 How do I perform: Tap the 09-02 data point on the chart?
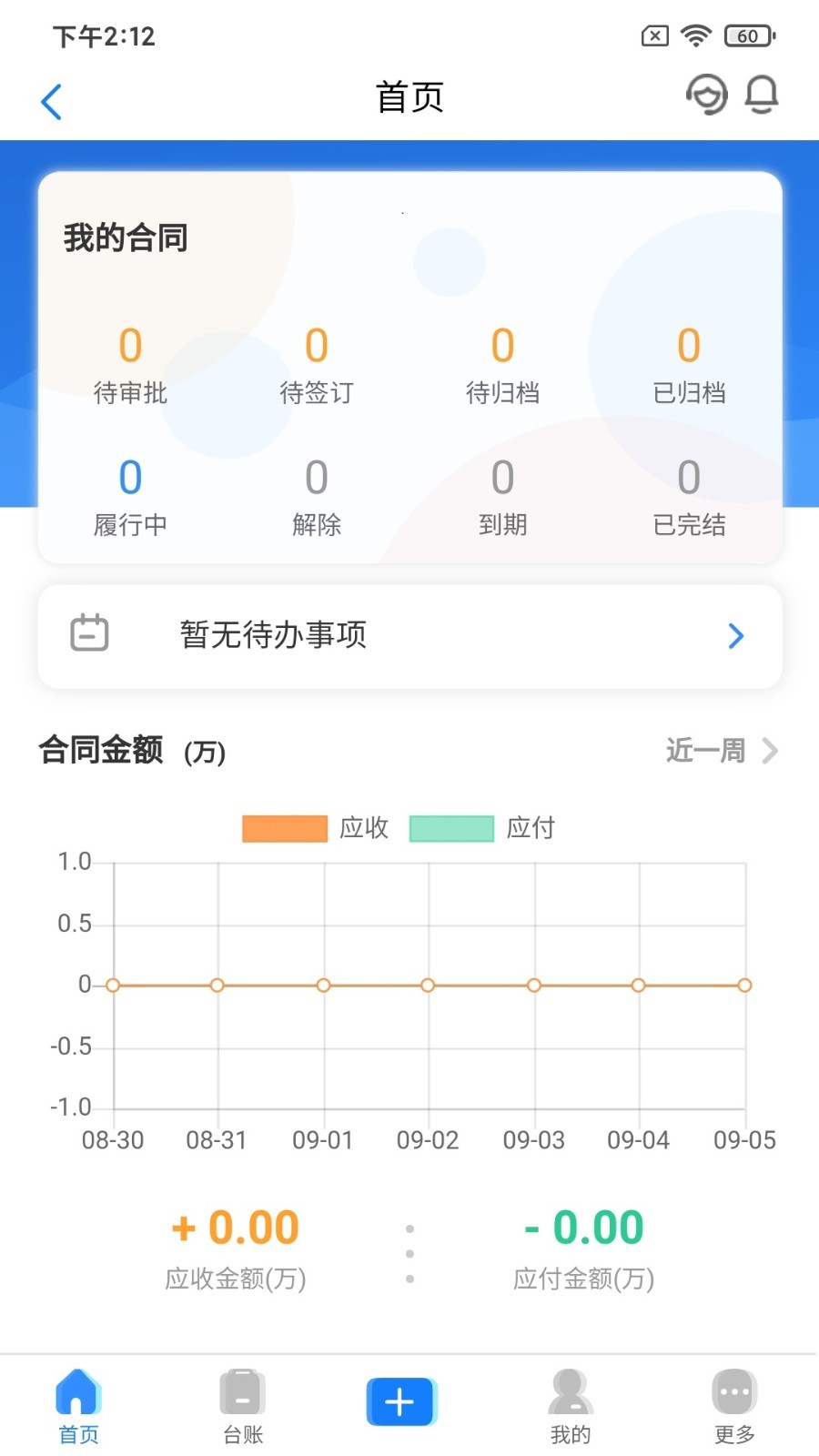pos(428,985)
